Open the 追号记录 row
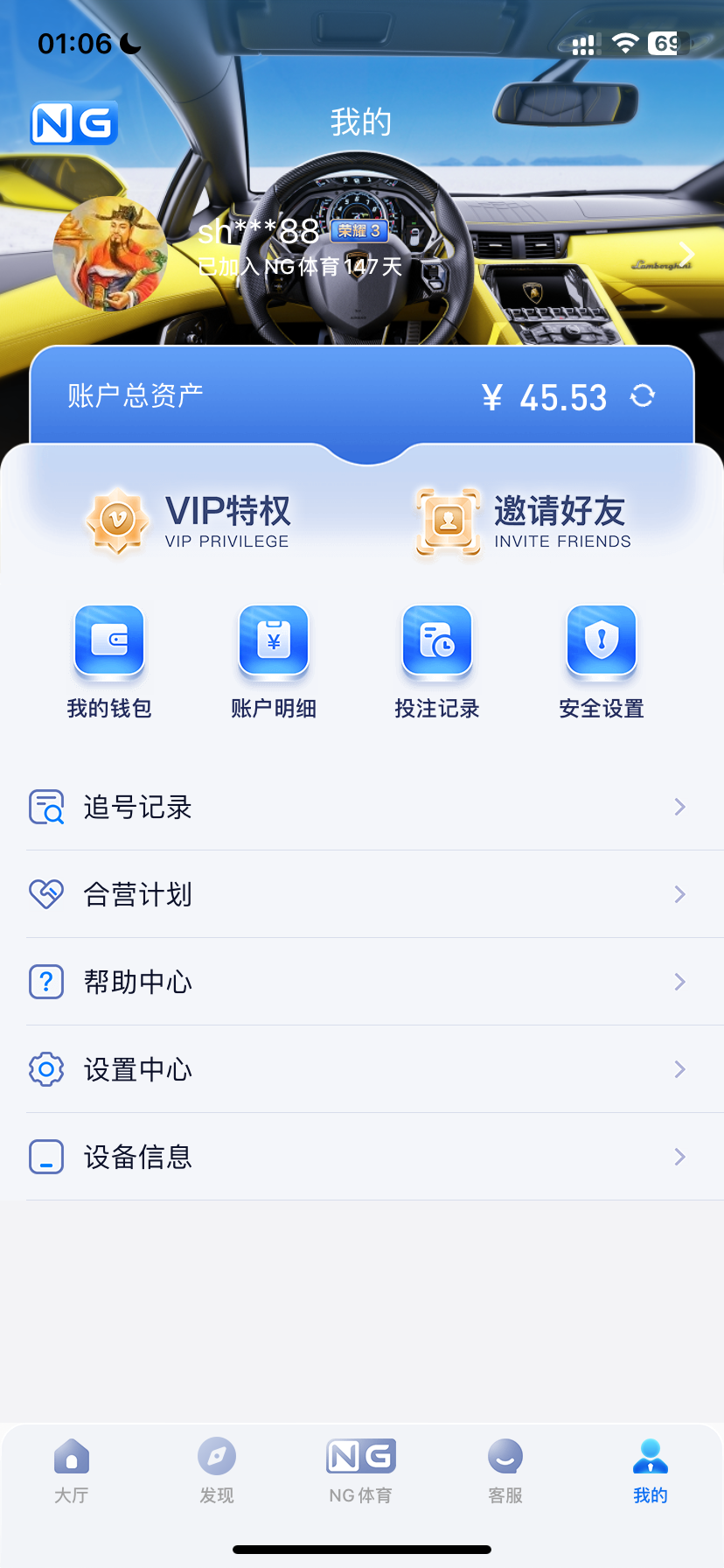 tap(362, 807)
